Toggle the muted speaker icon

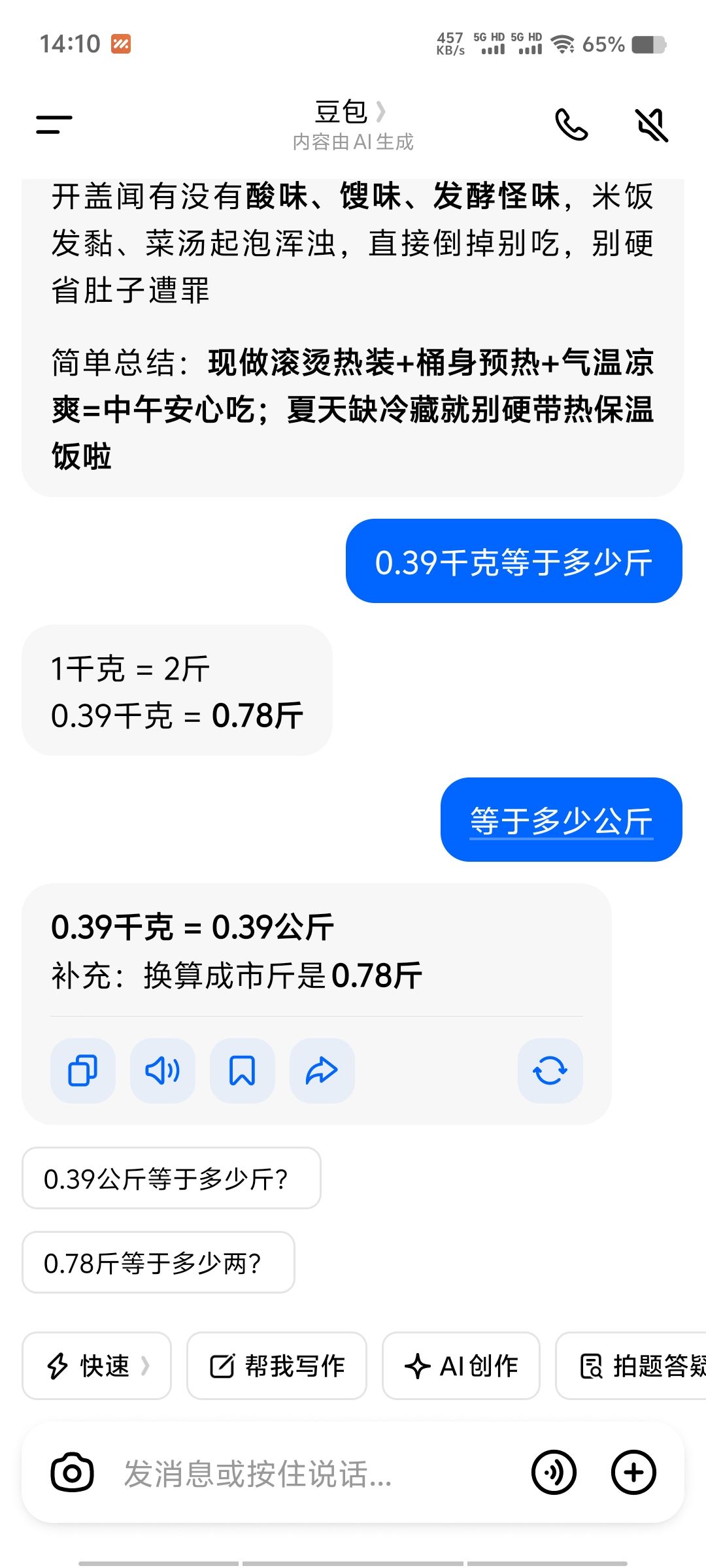(652, 124)
